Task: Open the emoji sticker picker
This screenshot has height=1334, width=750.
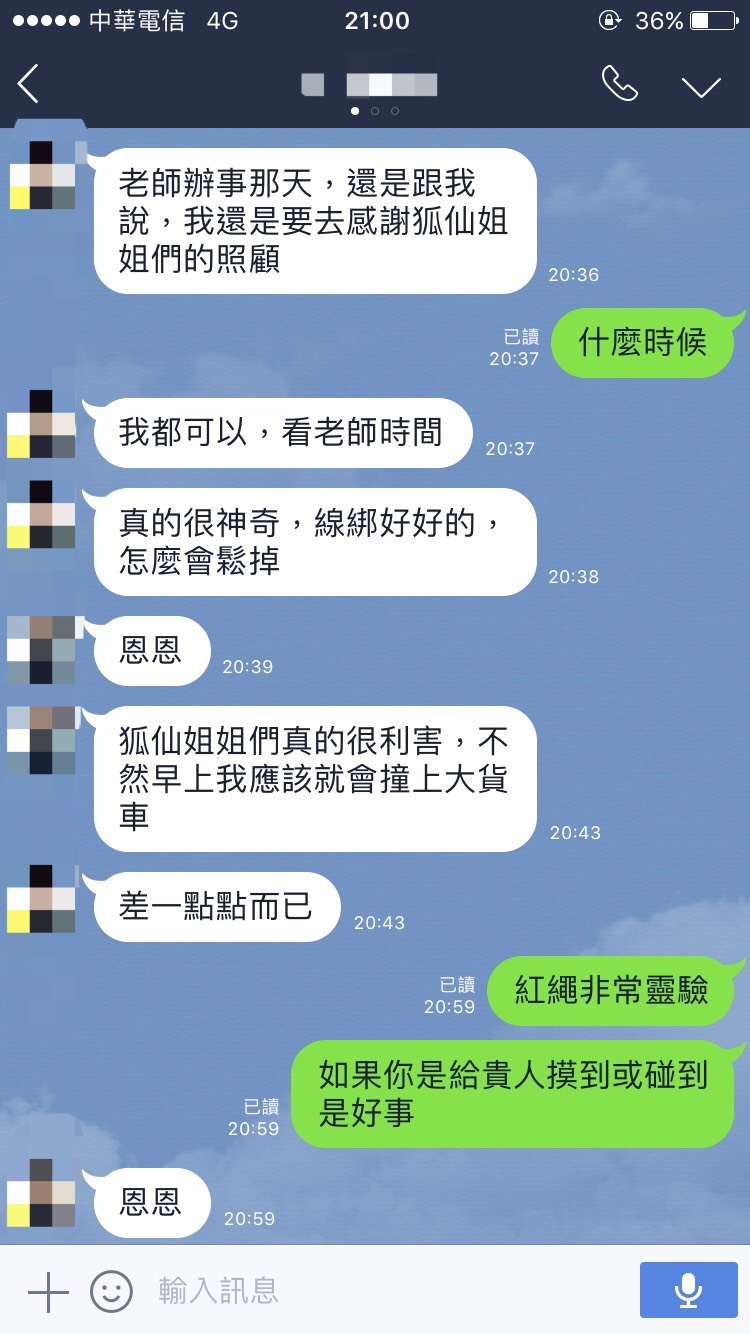Action: click(x=111, y=1291)
